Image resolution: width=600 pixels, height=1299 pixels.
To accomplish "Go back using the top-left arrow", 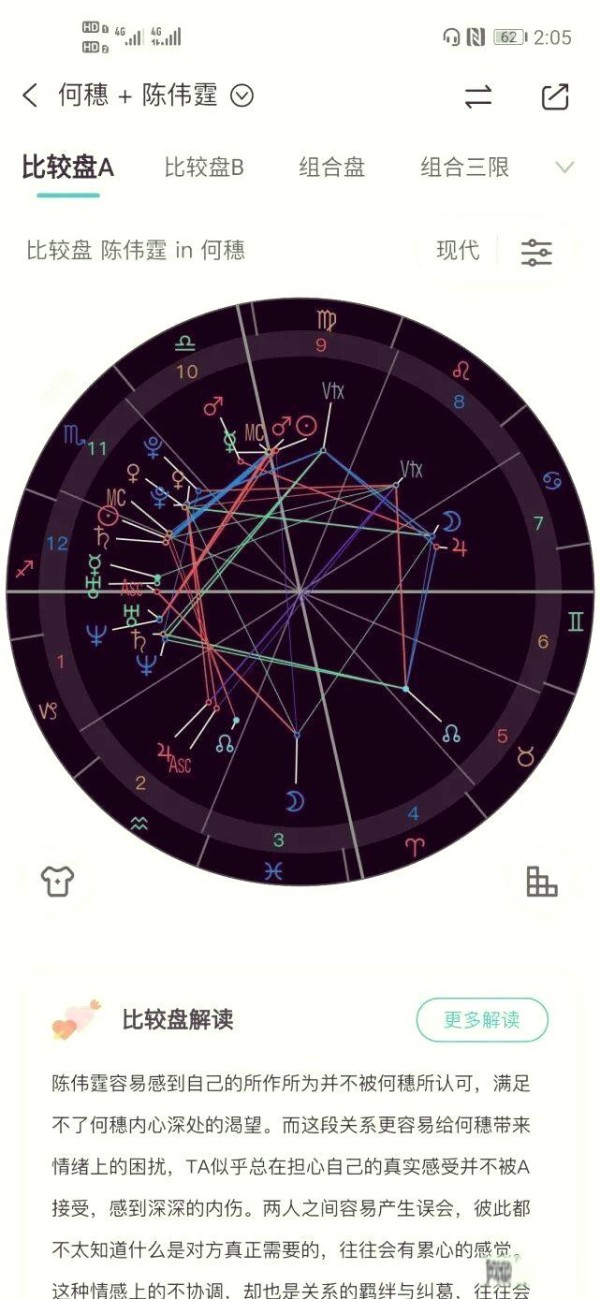I will 30,96.
